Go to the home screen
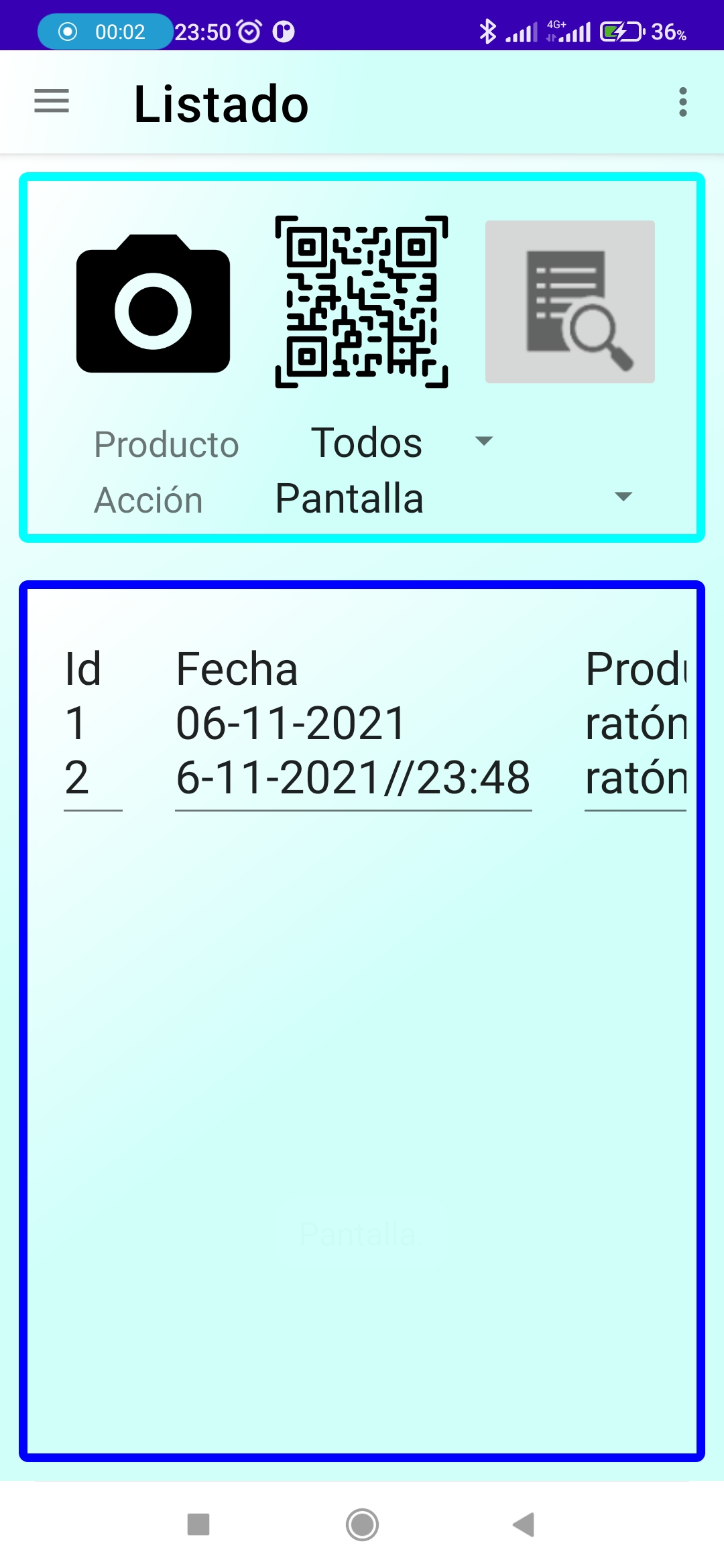The height and width of the screenshot is (1568, 724). point(362,1524)
